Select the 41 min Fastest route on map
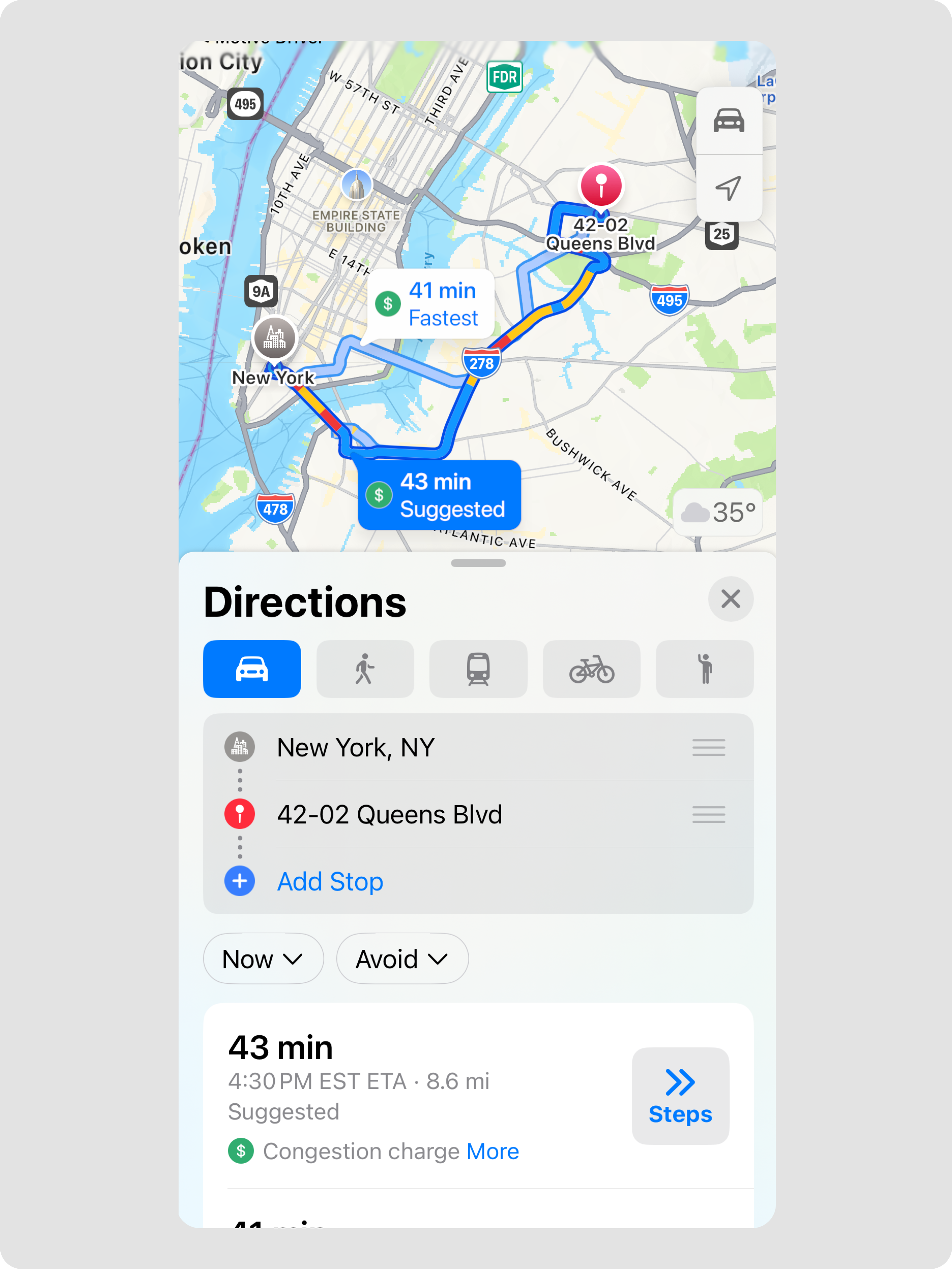 [x=431, y=304]
